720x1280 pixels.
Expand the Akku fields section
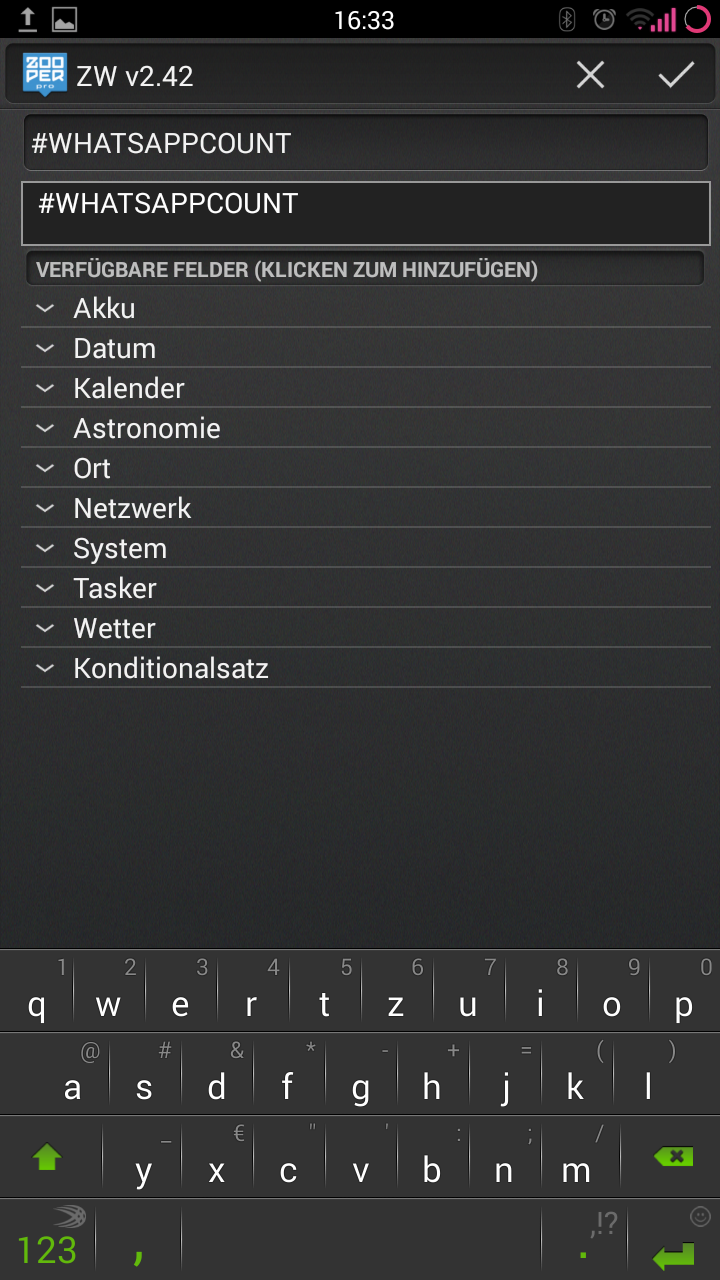(104, 308)
